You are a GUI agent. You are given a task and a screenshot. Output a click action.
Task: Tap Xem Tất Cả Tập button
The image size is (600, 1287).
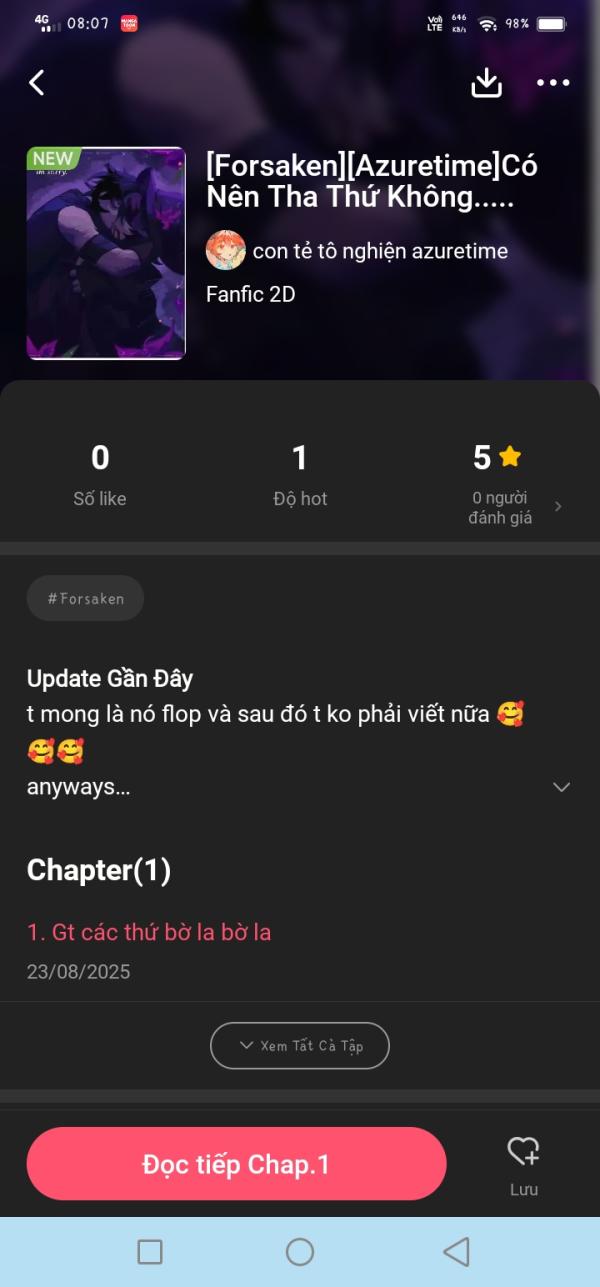pos(299,1045)
